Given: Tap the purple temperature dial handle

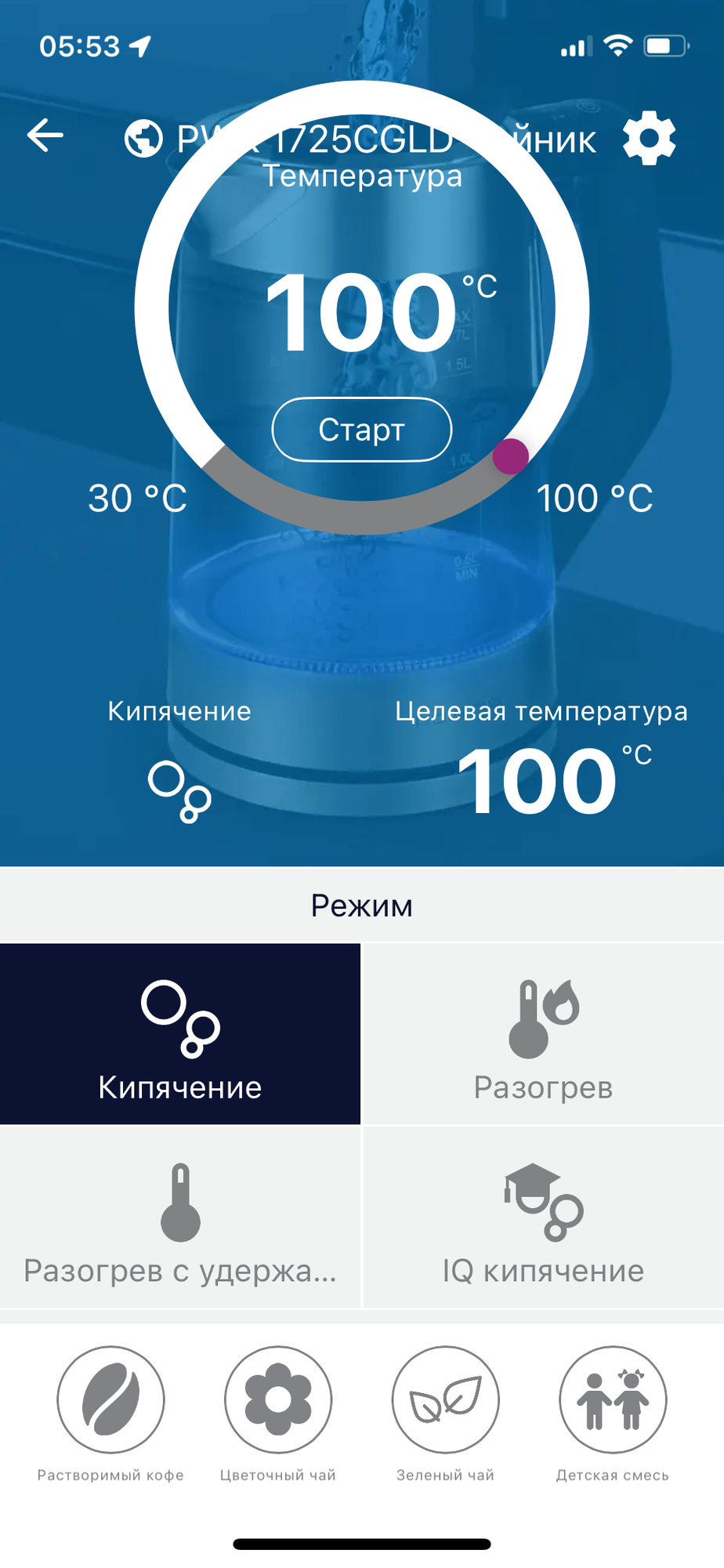Looking at the screenshot, I should [x=510, y=456].
